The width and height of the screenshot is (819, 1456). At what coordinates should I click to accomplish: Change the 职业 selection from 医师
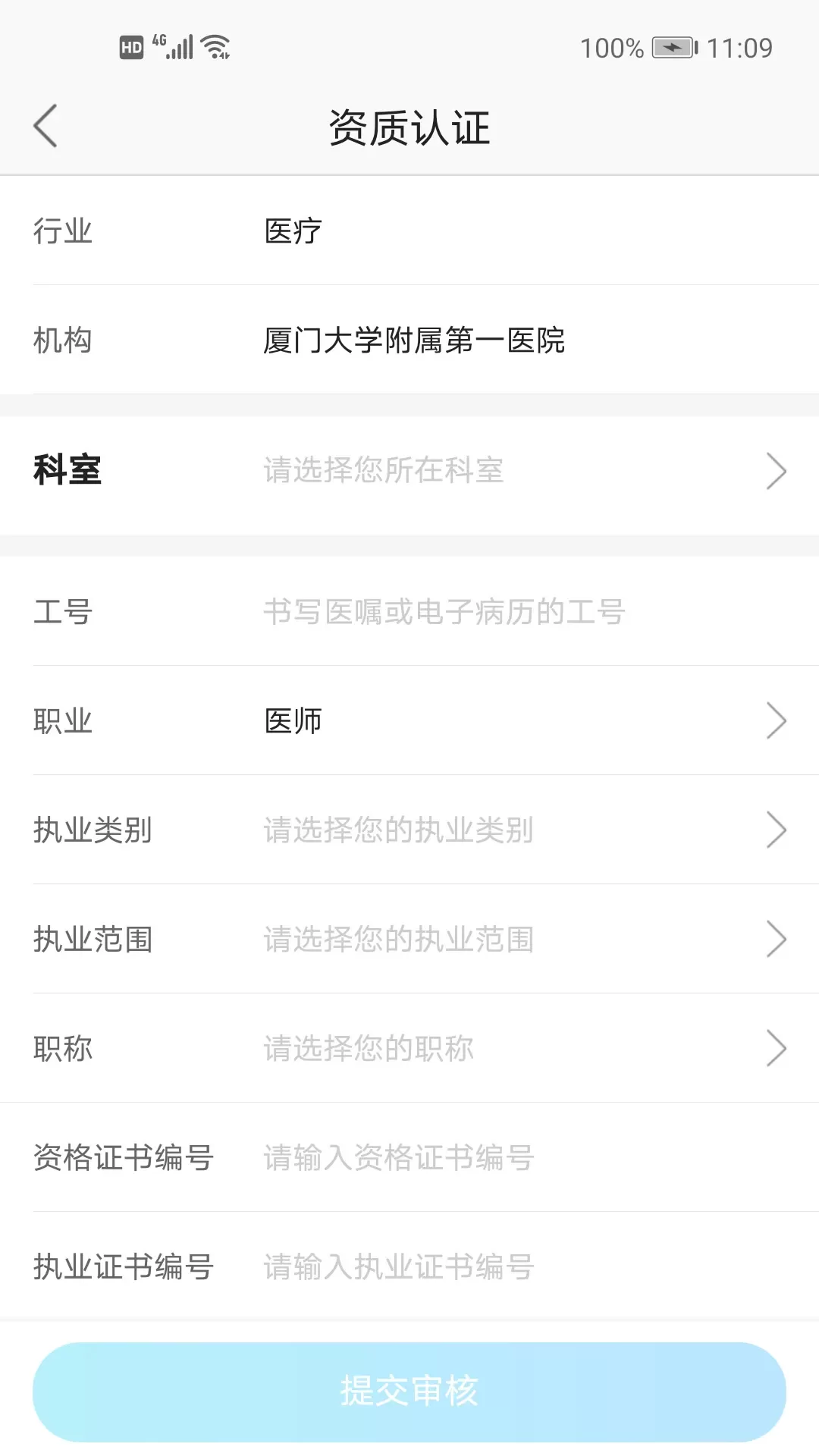409,720
